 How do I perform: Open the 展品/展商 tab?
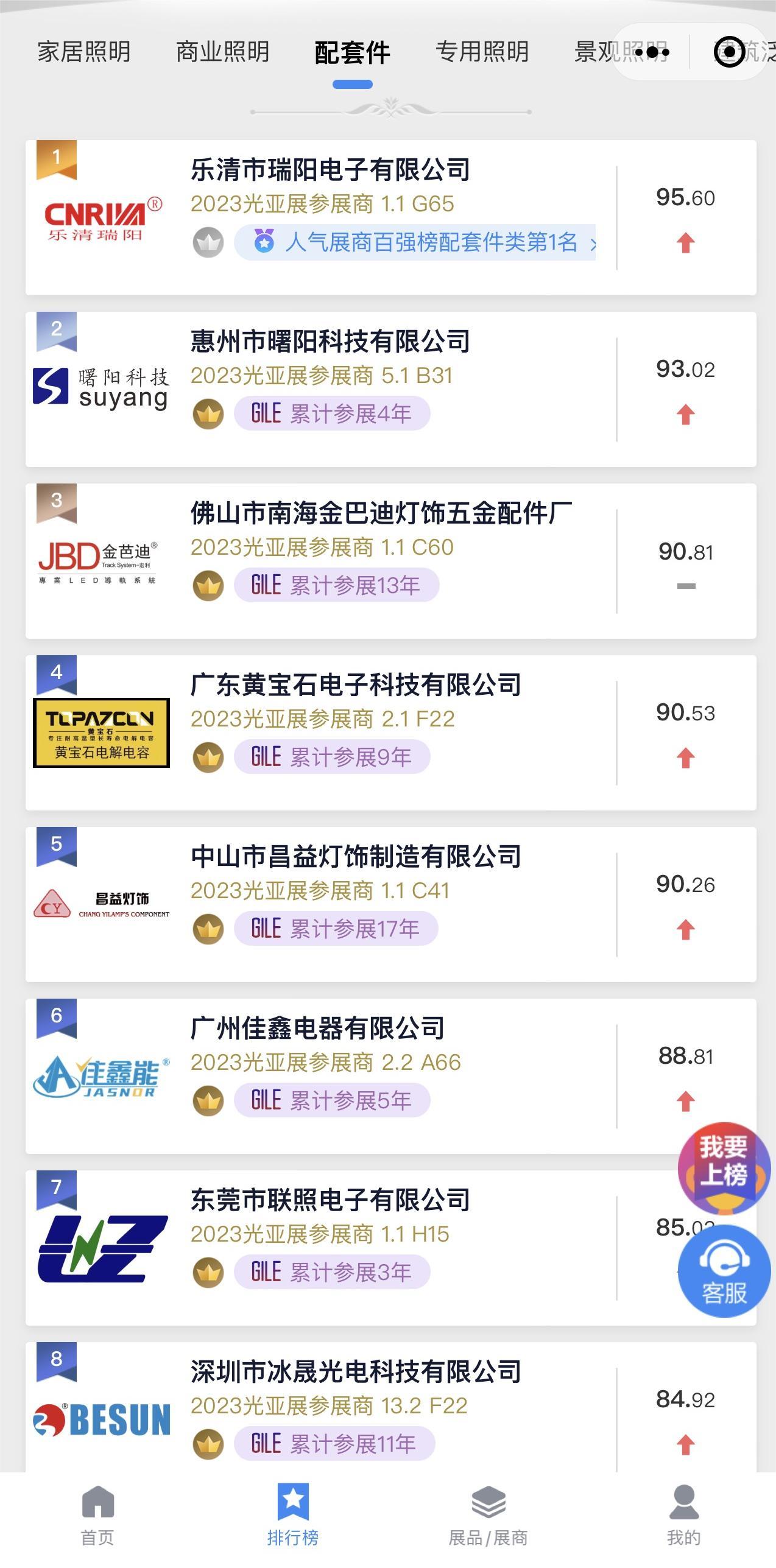coord(488,1514)
